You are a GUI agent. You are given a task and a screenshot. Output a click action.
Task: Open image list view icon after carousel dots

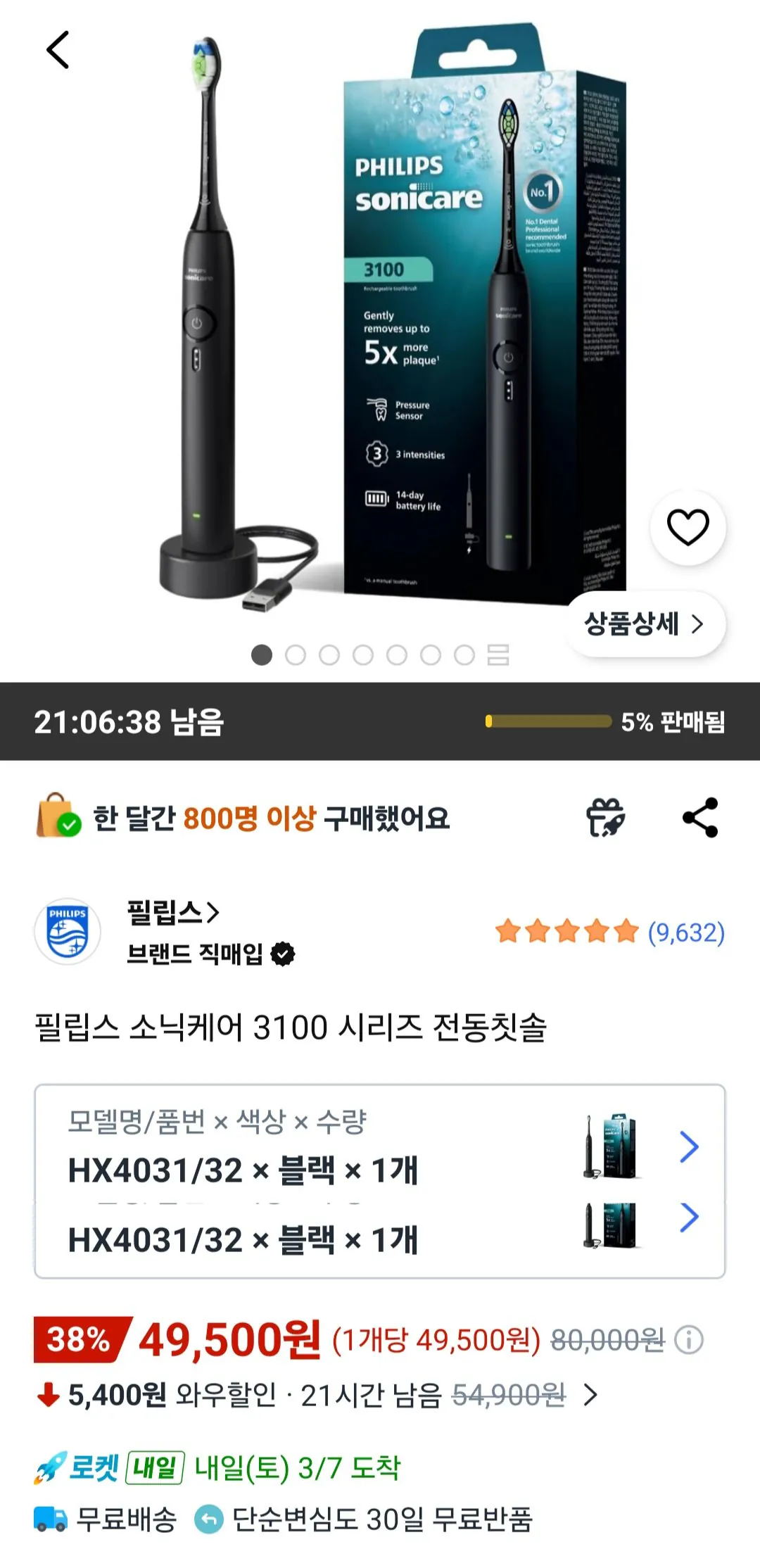coord(499,655)
